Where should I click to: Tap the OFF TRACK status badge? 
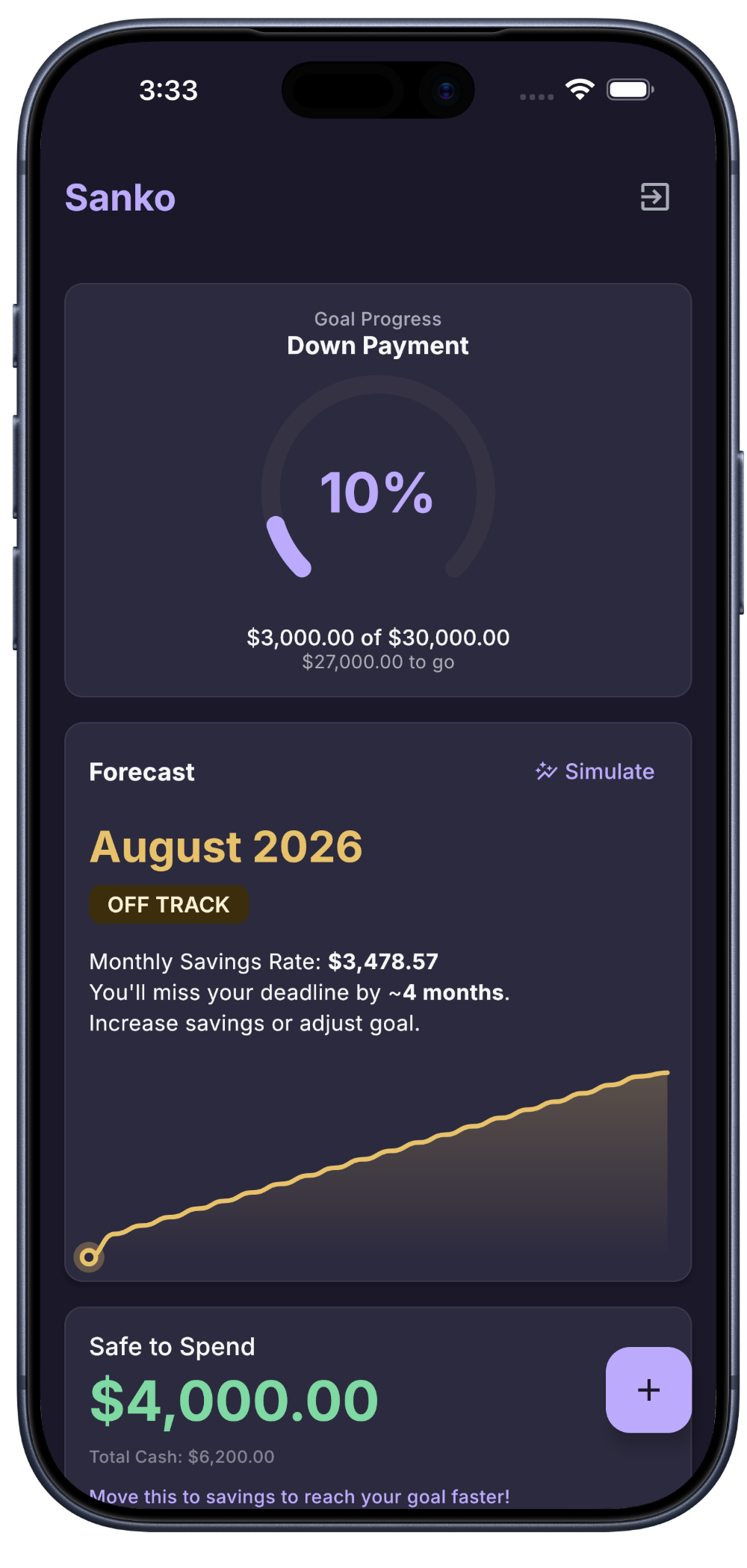tap(169, 904)
